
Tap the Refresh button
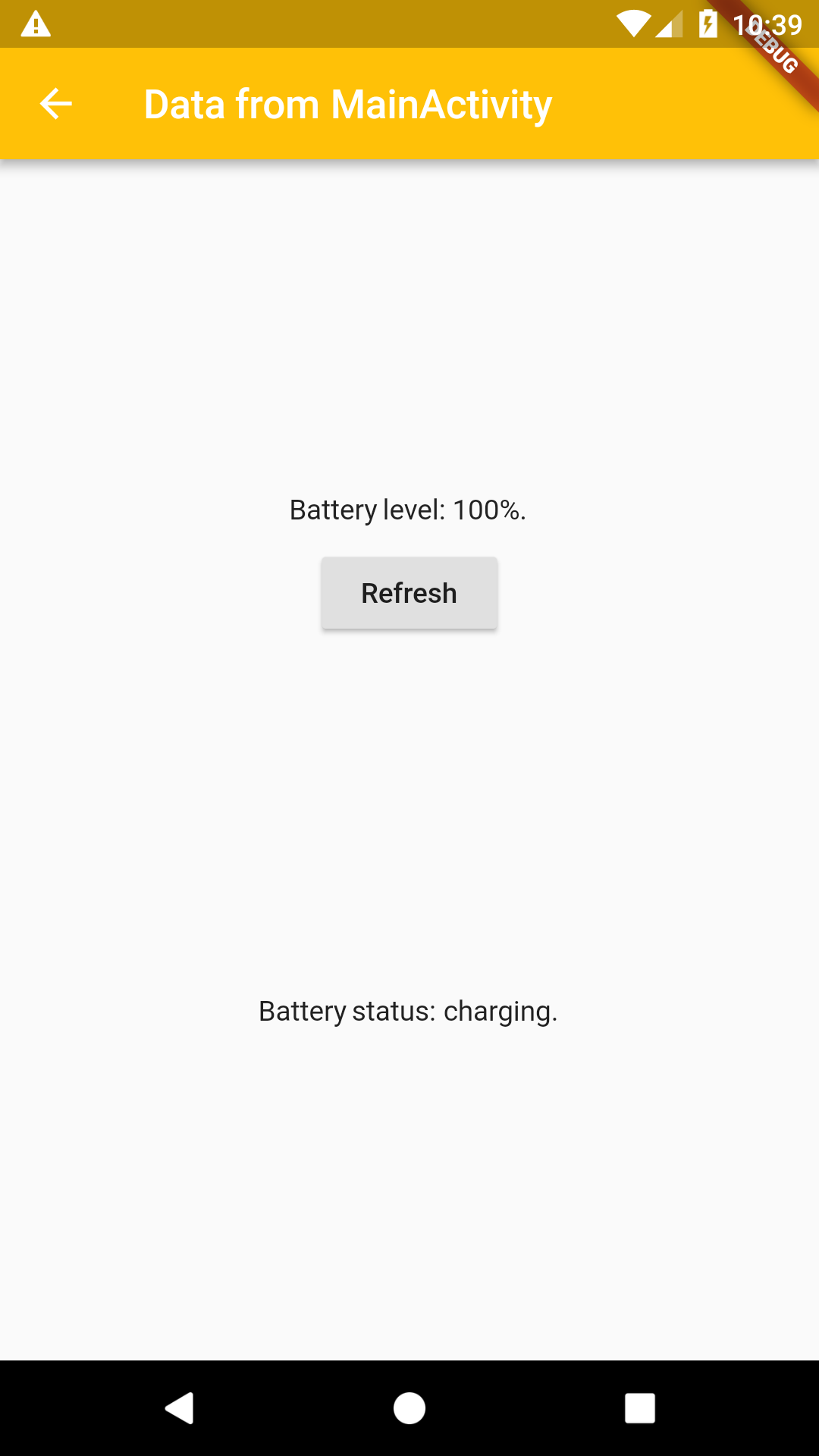[x=409, y=593]
